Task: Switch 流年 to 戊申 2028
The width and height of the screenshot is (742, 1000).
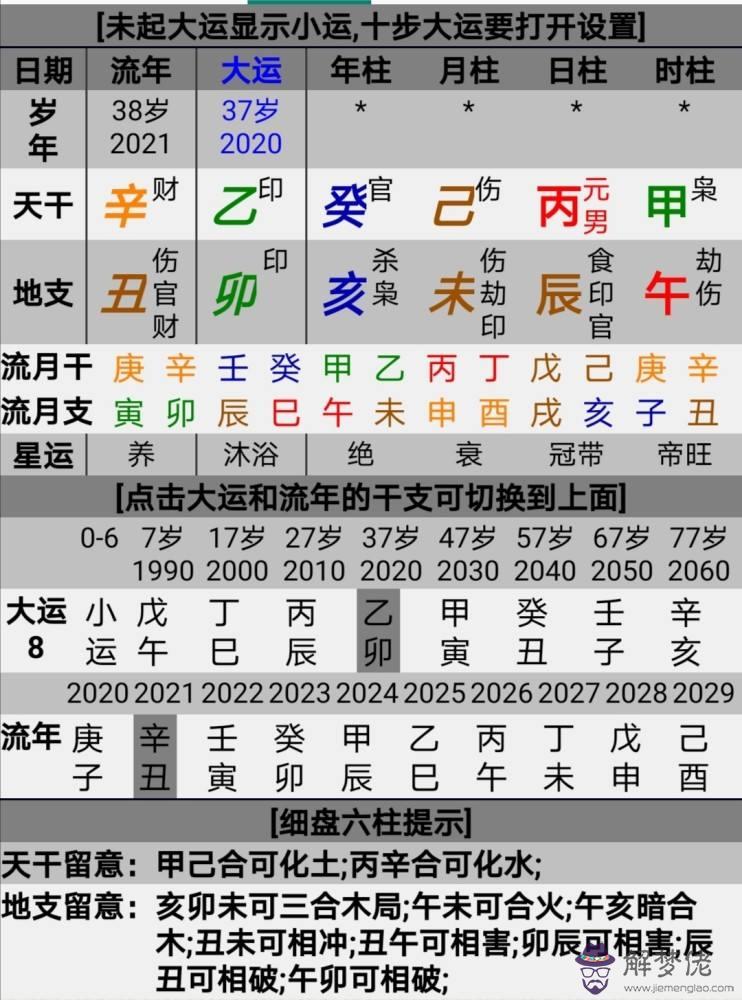Action: tap(625, 757)
